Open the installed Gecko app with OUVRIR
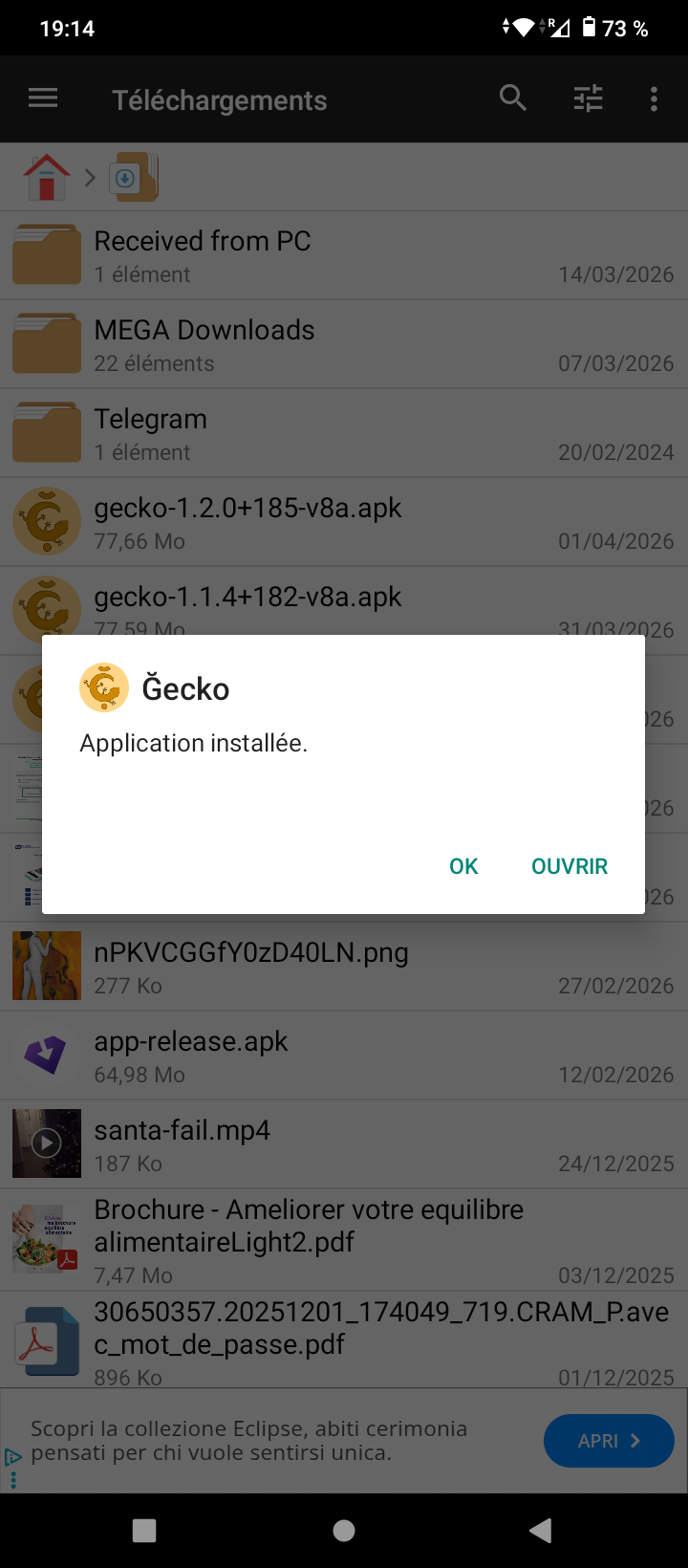Screen dimensions: 688x1568 (x=570, y=866)
